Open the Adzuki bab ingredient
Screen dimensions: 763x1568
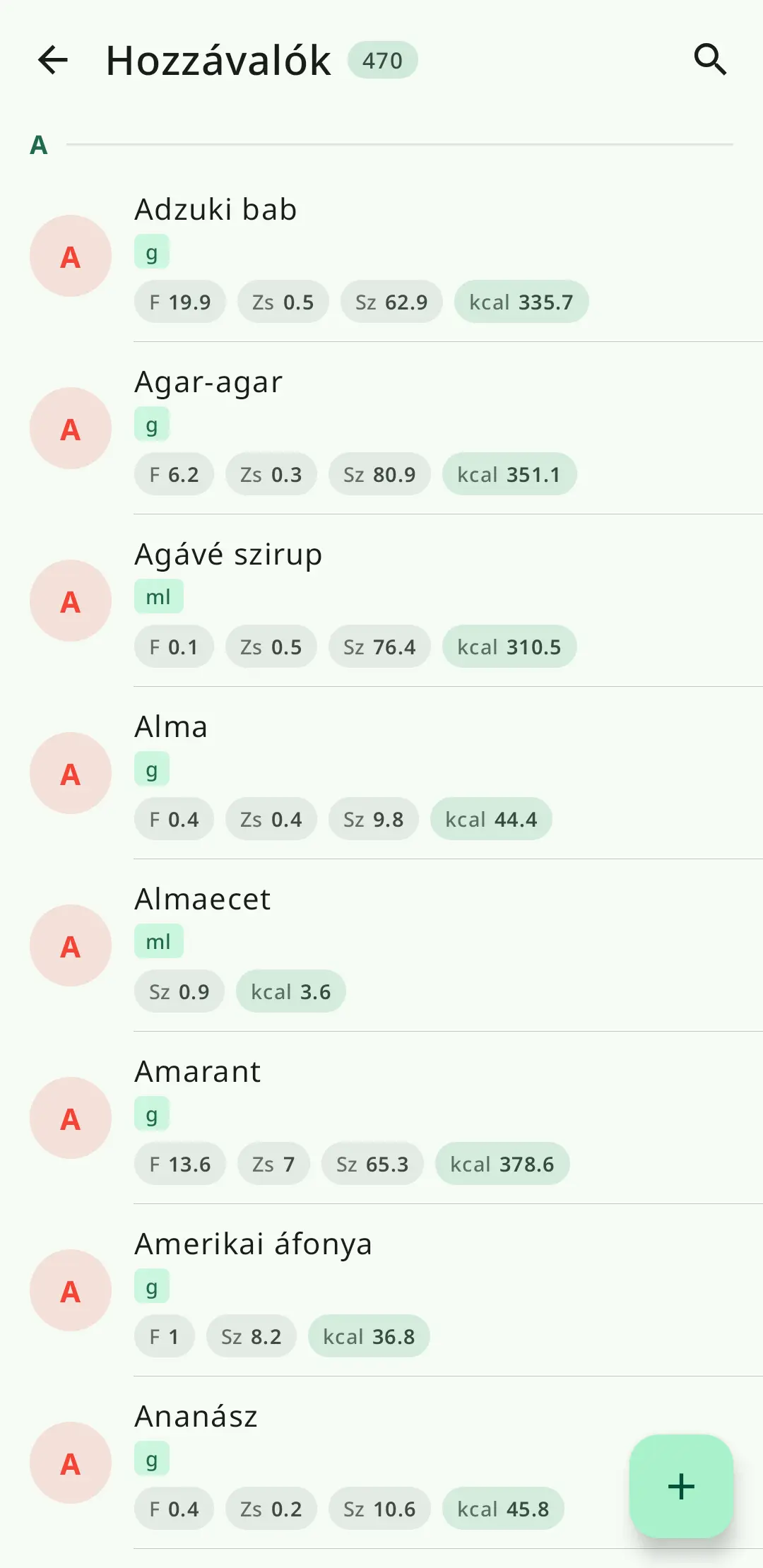click(381, 256)
